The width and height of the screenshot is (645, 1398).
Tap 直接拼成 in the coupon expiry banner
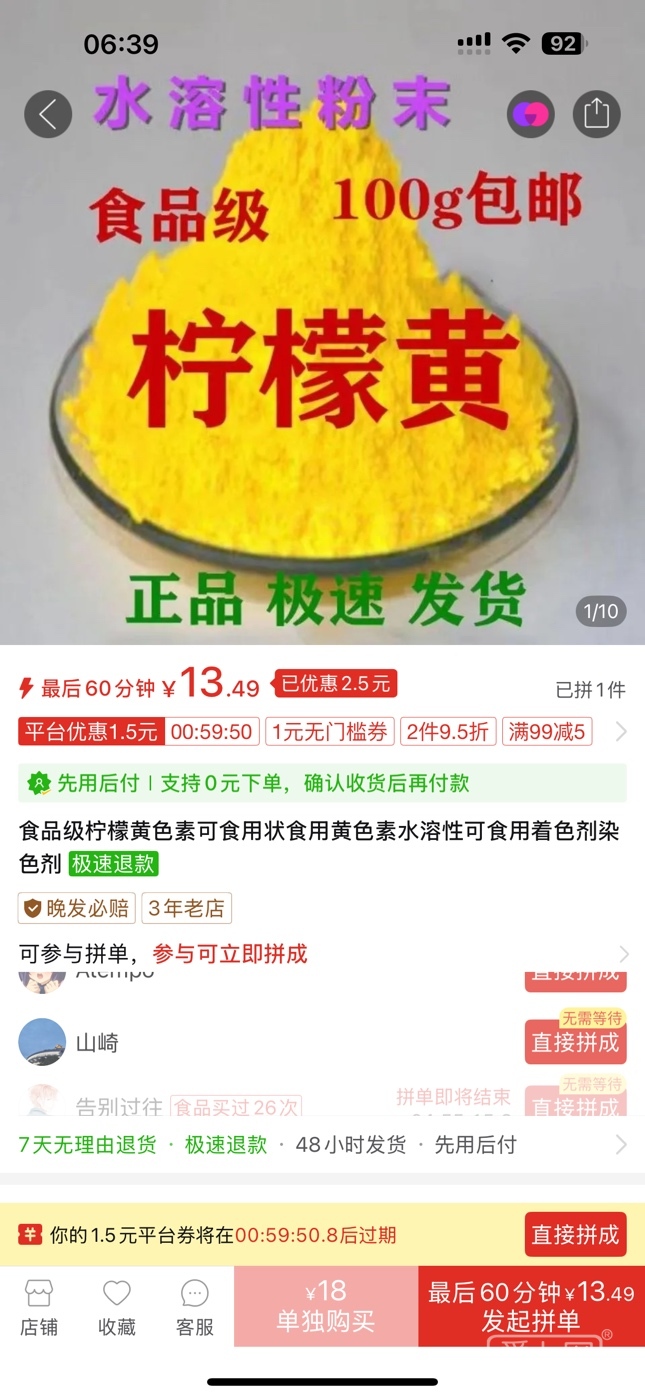click(x=575, y=1234)
